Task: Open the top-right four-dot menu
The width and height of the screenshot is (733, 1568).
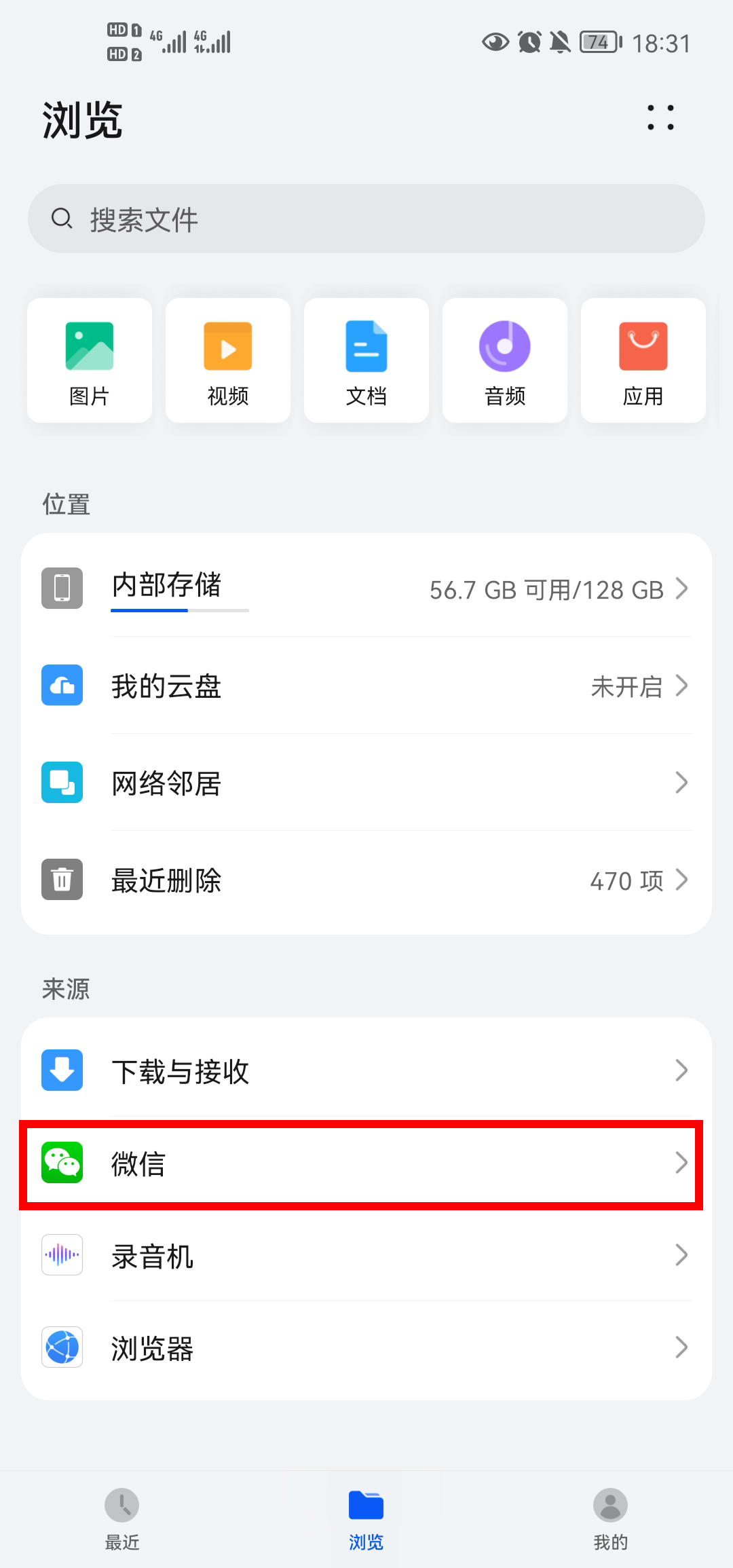Action: coord(660,118)
